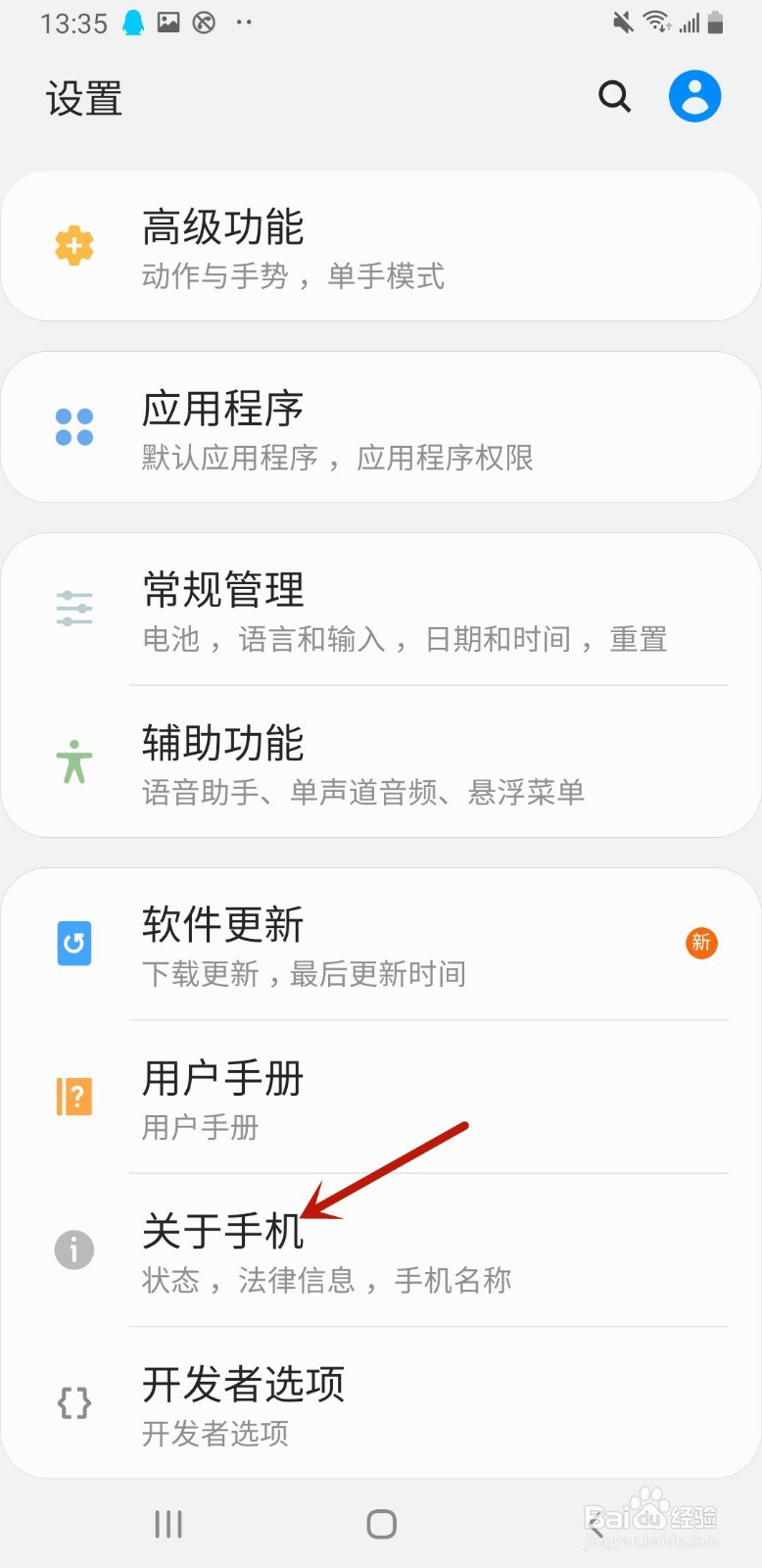762x1568 pixels.
Task: Tap the 关于手机 info circle icon
Action: click(73, 1249)
